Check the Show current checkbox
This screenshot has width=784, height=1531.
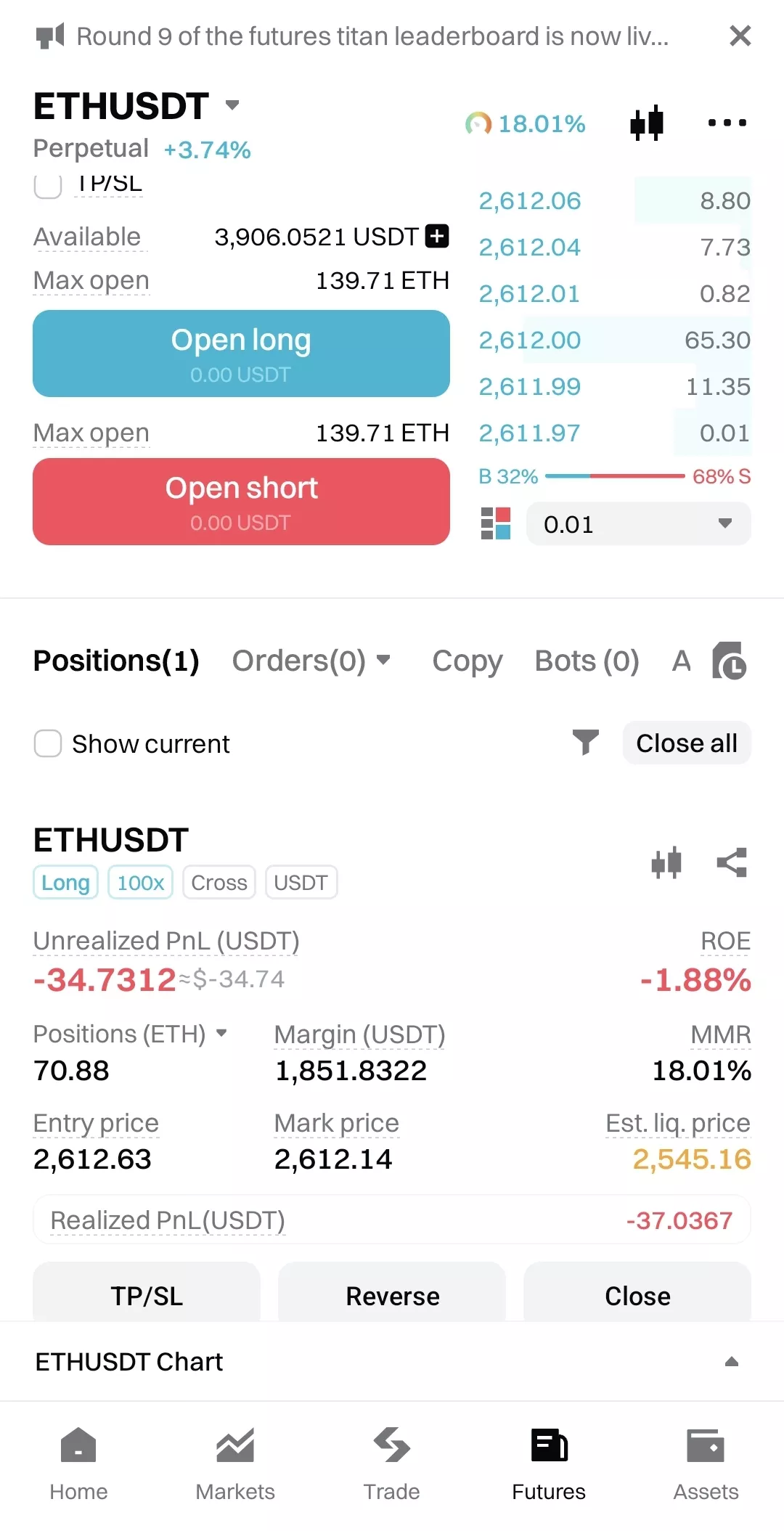pos(48,743)
